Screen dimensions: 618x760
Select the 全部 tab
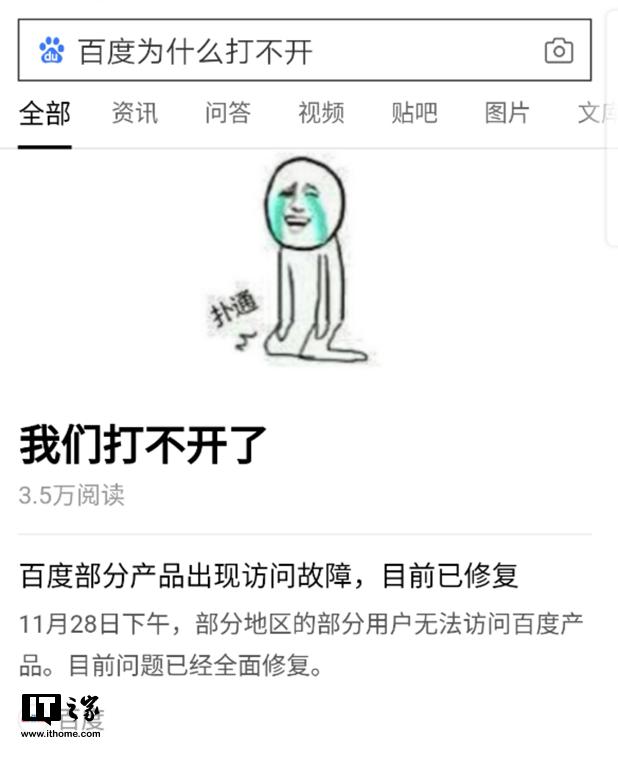click(45, 113)
